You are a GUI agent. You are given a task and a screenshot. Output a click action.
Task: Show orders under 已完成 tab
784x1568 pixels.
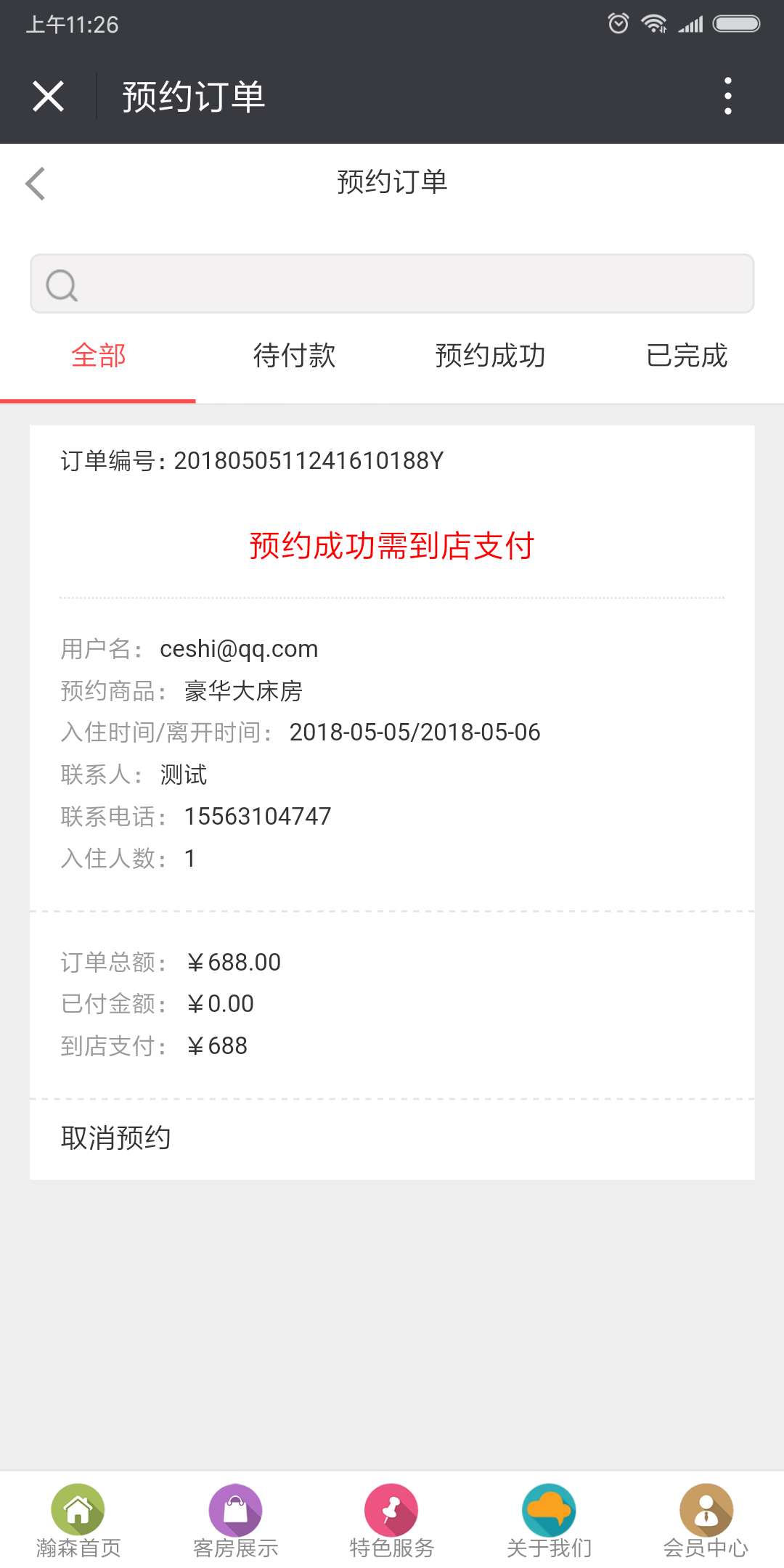[x=686, y=356]
